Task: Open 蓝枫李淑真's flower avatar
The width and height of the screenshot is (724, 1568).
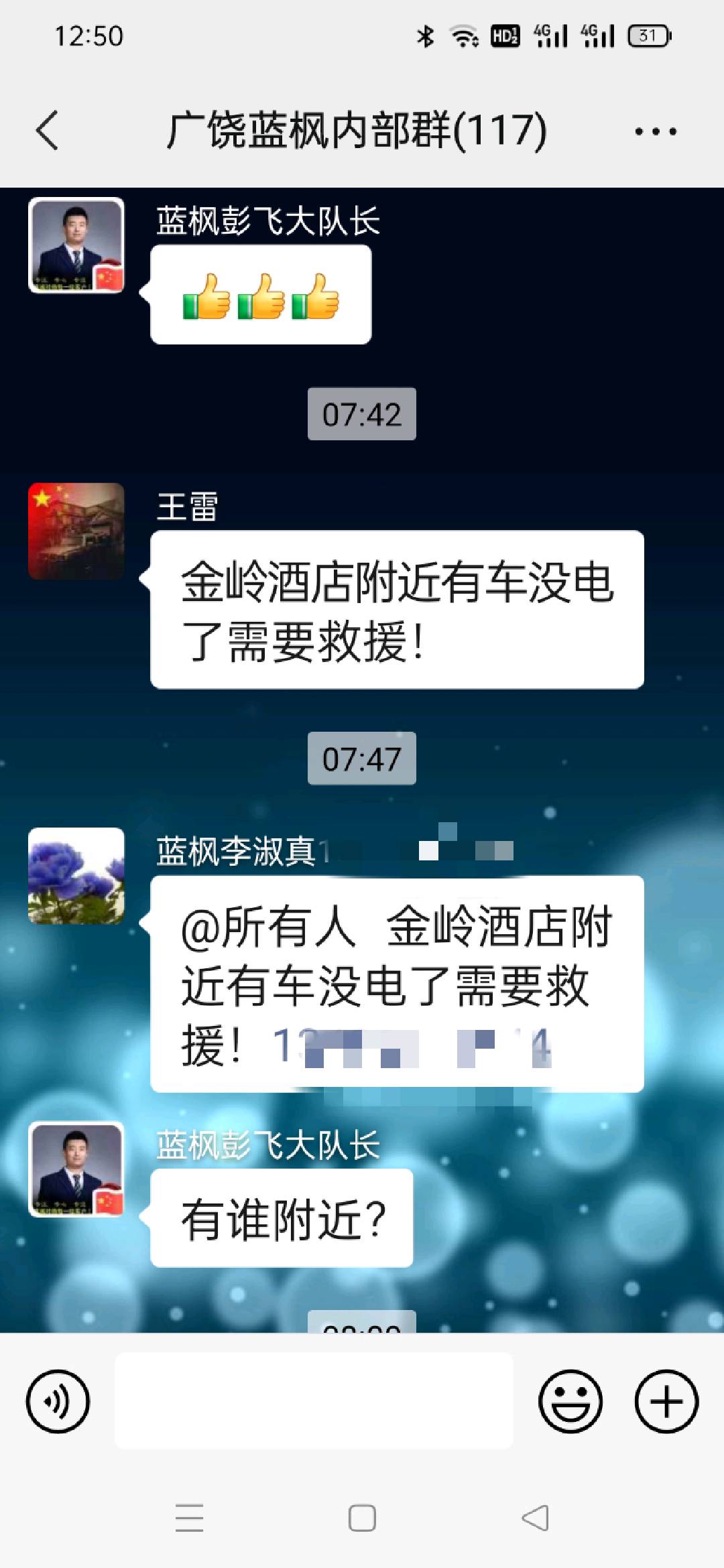Action: click(x=76, y=876)
